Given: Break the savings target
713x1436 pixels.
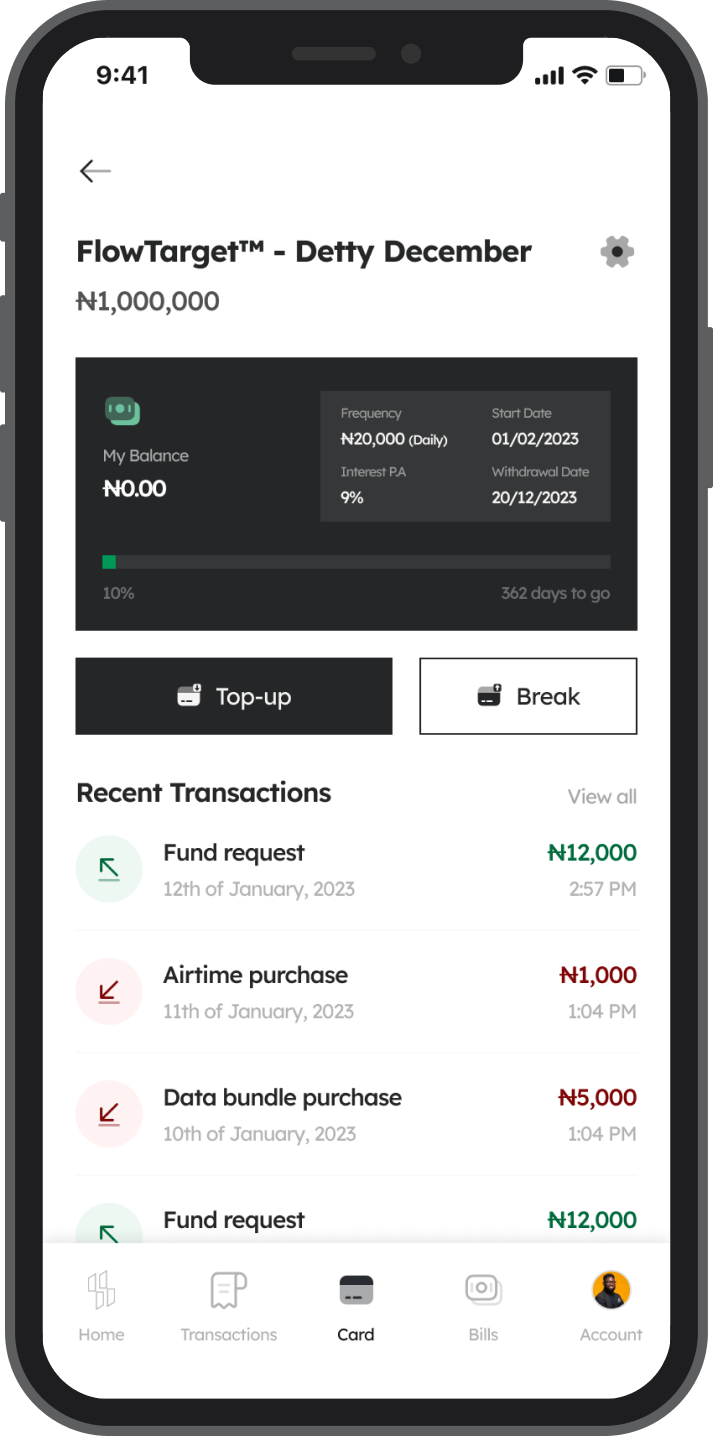Looking at the screenshot, I should click(x=528, y=696).
